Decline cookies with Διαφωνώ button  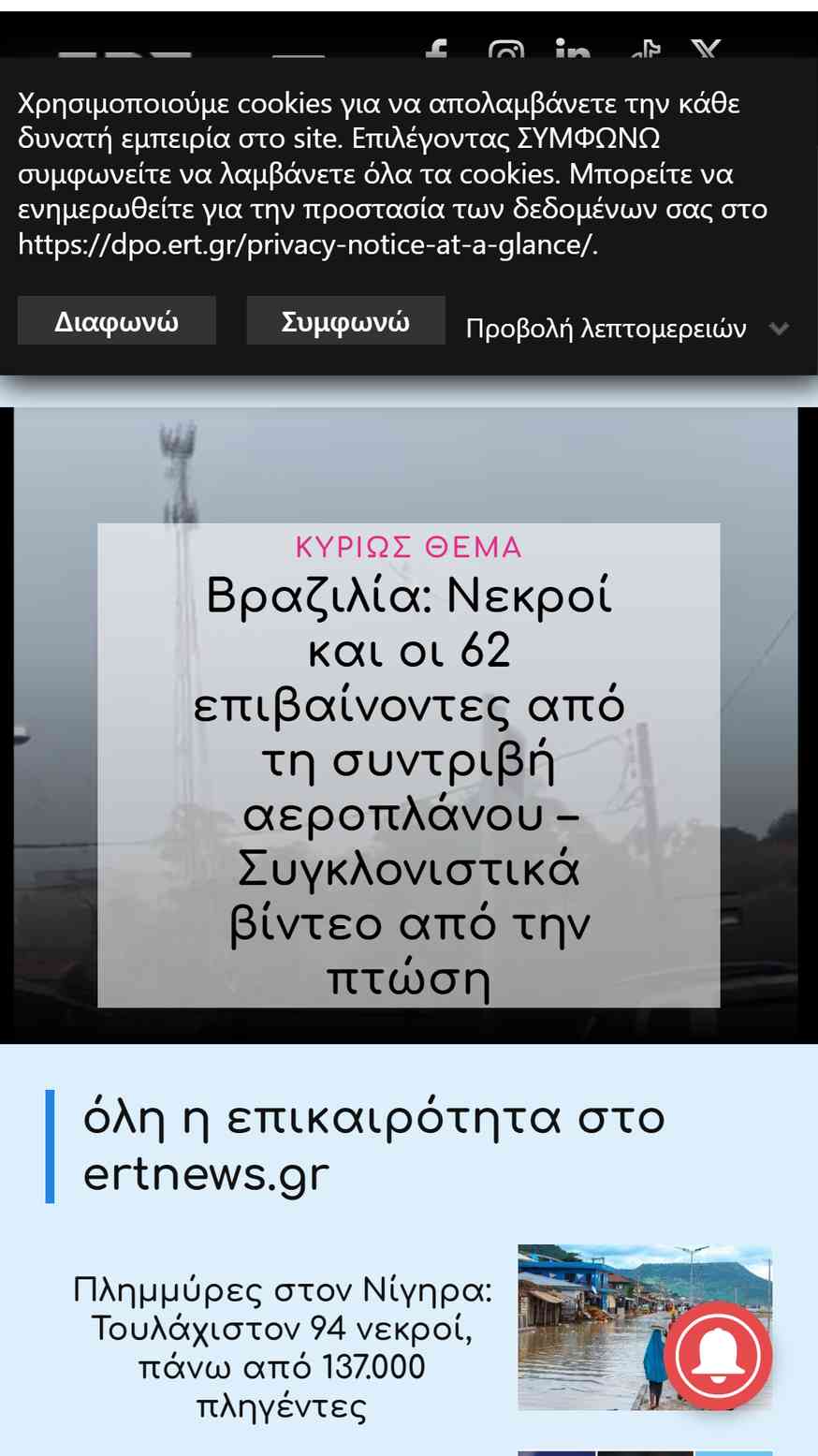pos(117,321)
